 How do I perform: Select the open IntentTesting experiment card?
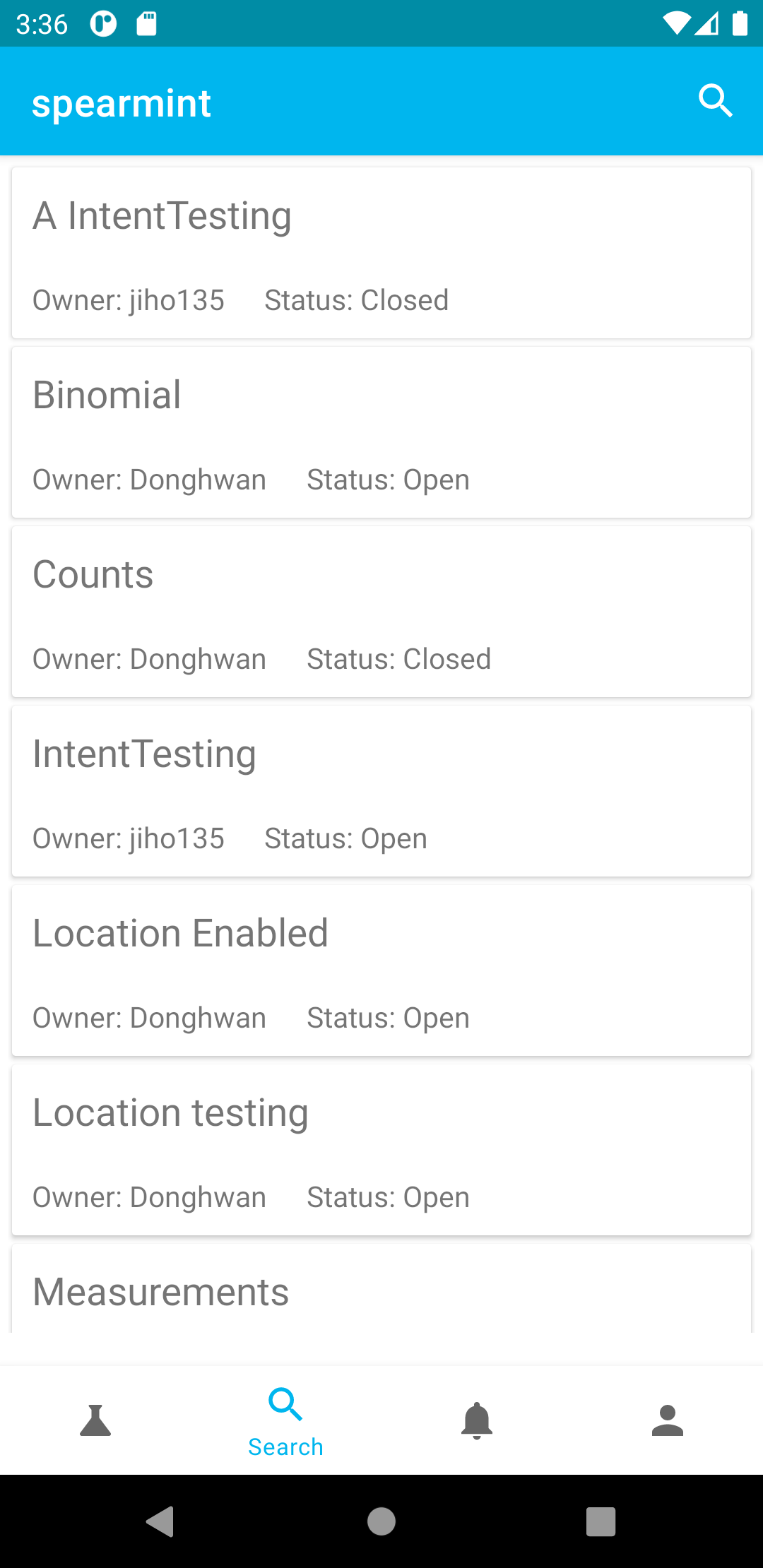pos(381,791)
